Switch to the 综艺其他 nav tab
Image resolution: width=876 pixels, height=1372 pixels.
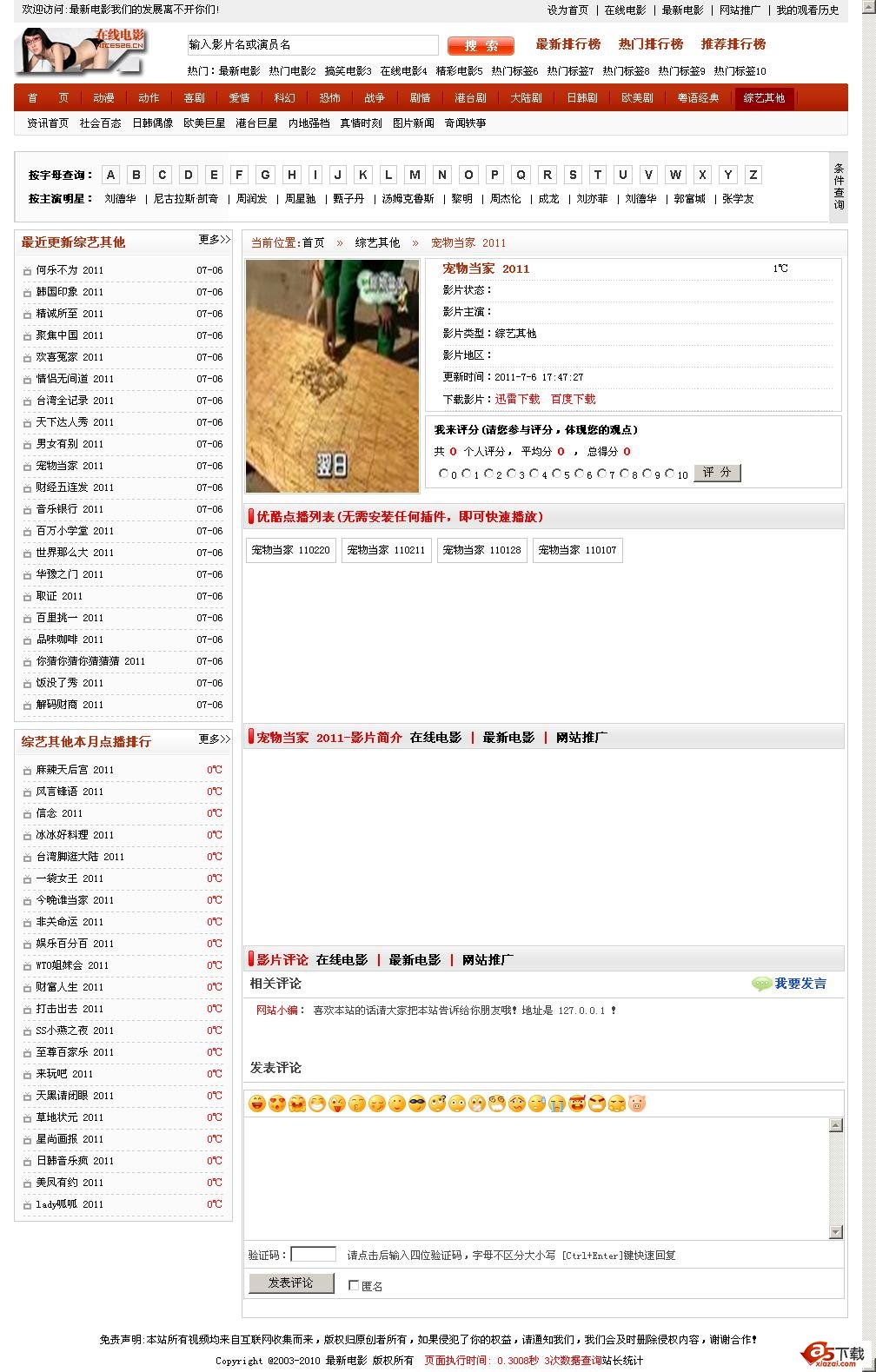tap(764, 98)
